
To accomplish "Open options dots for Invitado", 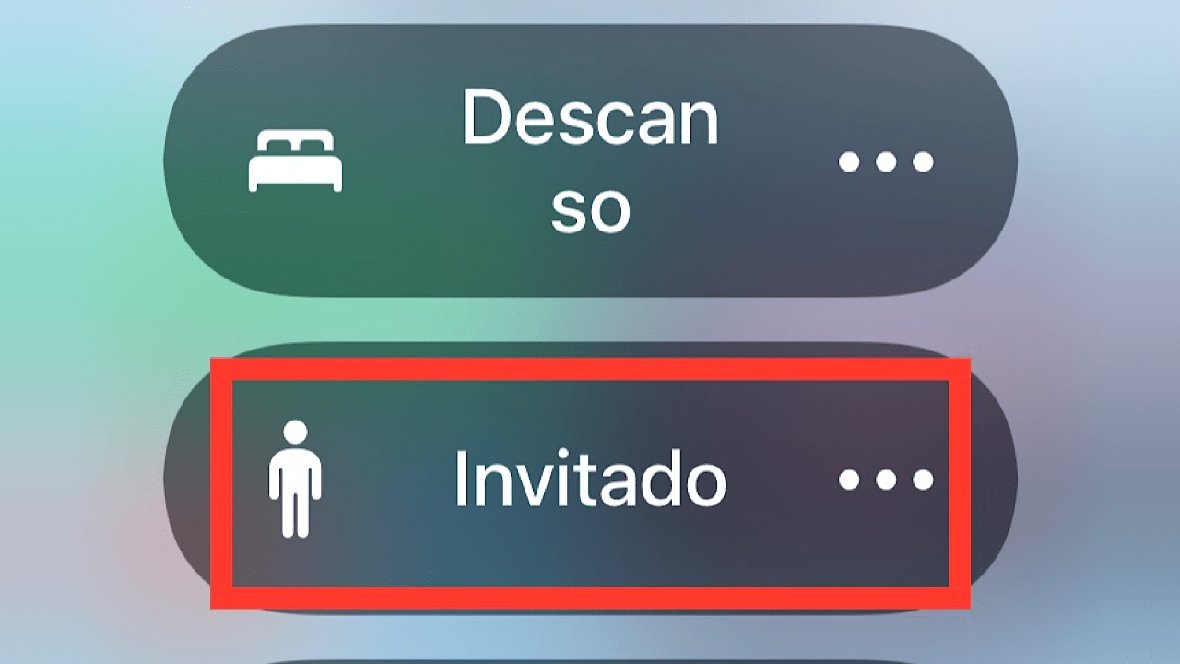I will (886, 481).
